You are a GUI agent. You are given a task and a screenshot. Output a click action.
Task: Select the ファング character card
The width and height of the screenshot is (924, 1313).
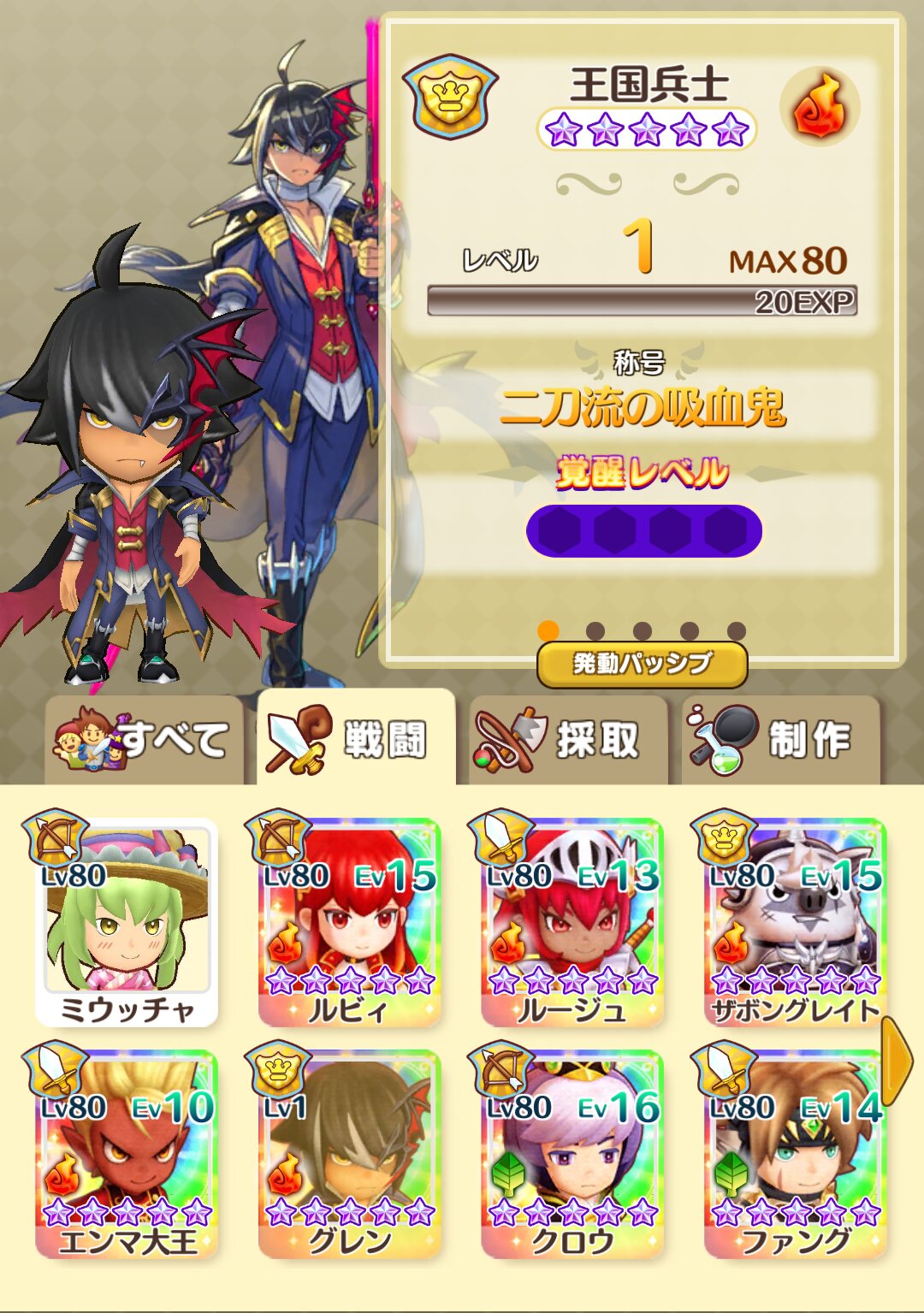794,1153
